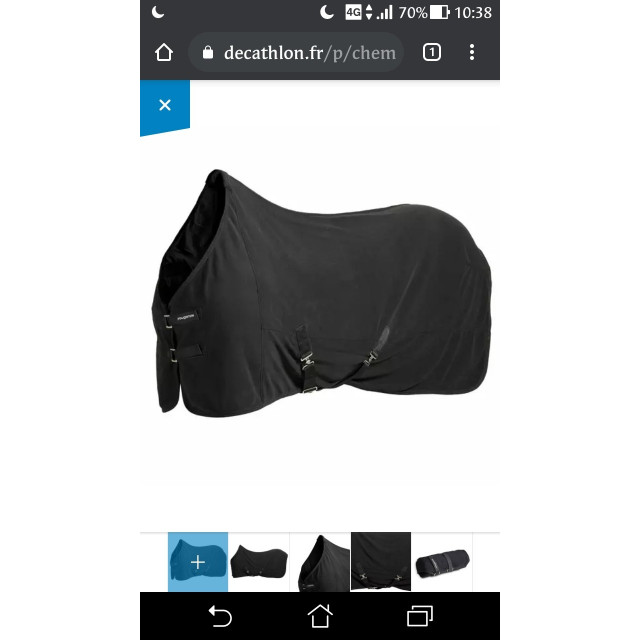Go to the browser home page
Viewport: 640px width, 640px height.
[164, 53]
